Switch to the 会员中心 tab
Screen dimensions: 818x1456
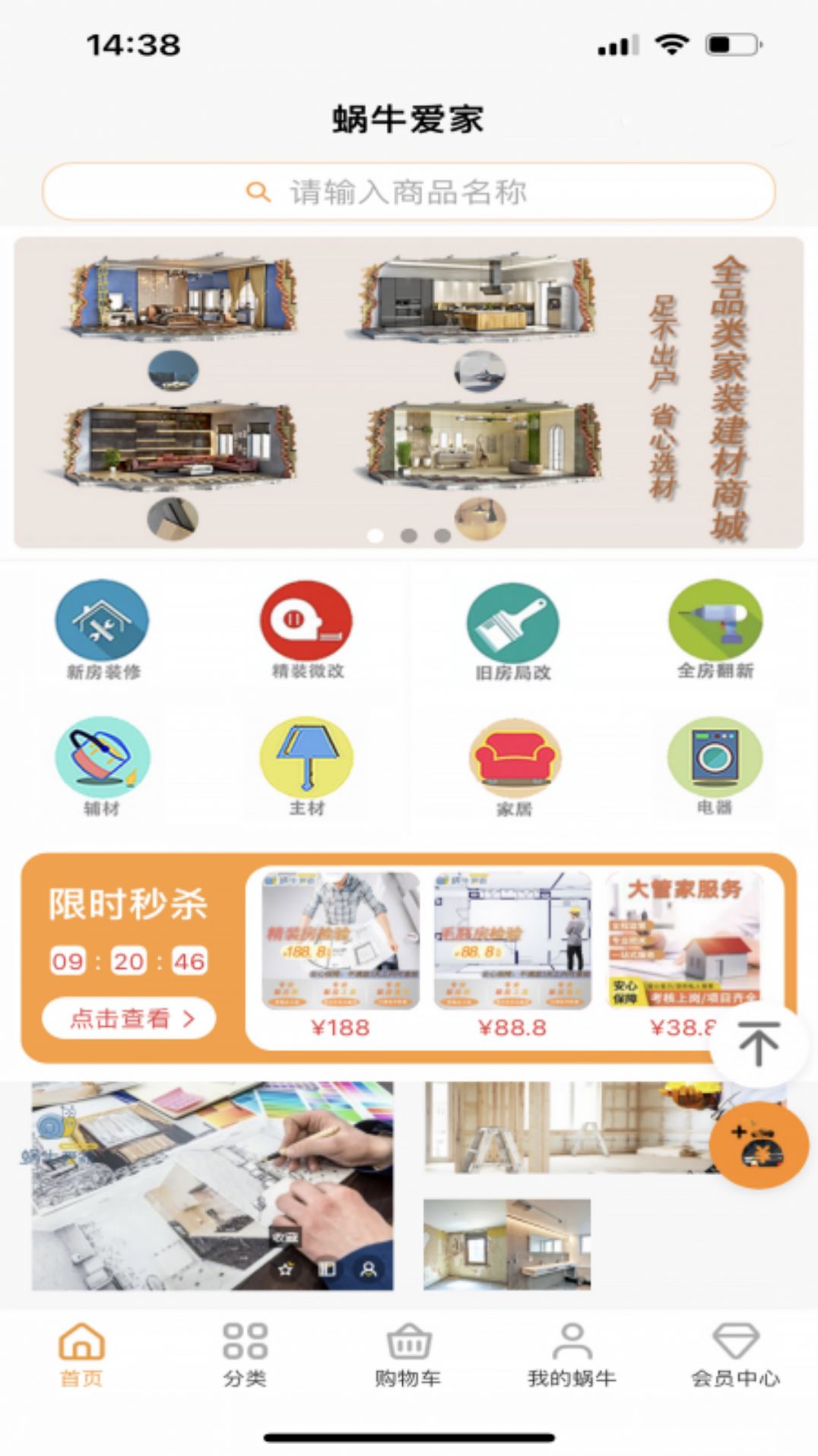click(735, 1355)
